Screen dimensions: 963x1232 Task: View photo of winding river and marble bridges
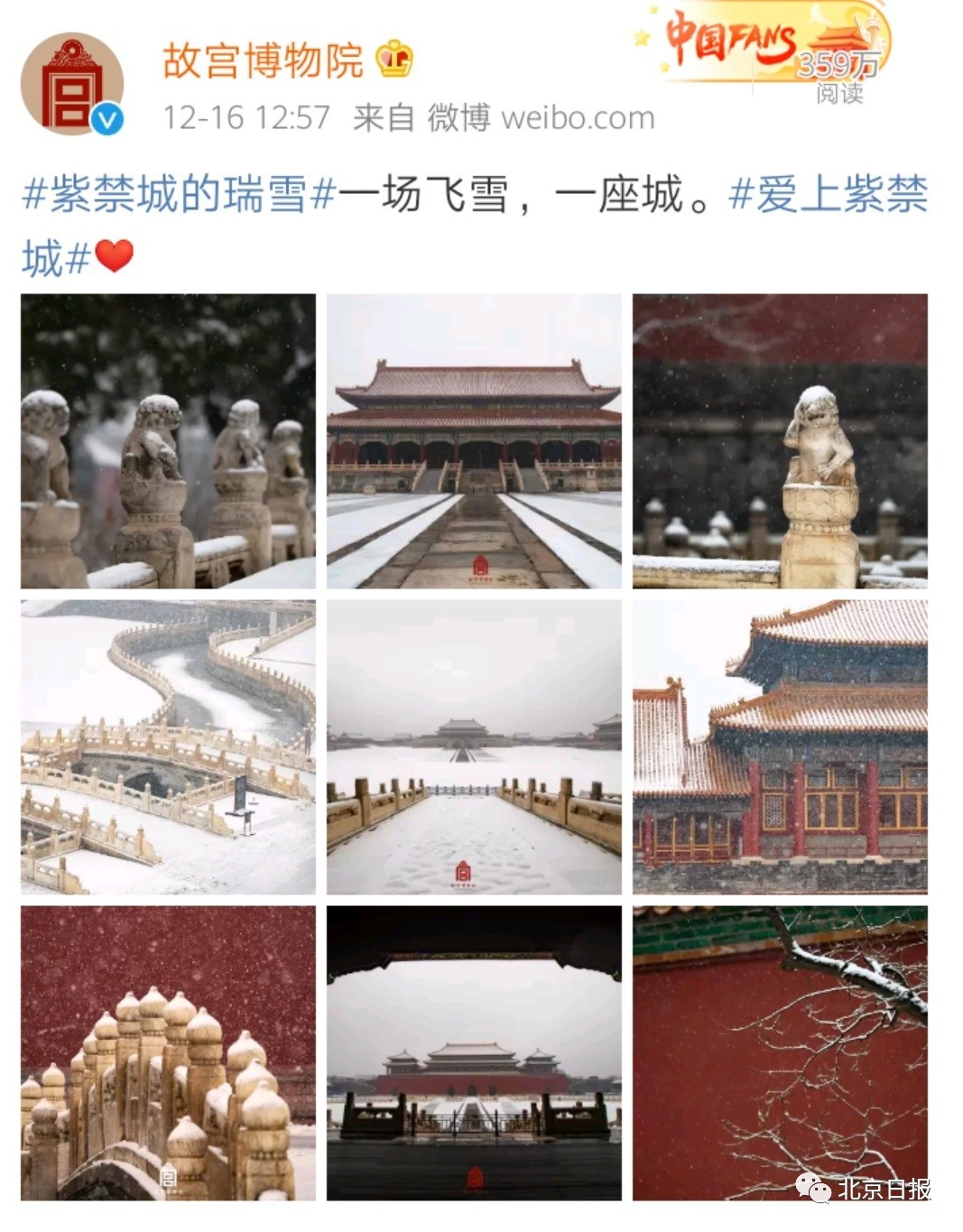coord(168,747)
